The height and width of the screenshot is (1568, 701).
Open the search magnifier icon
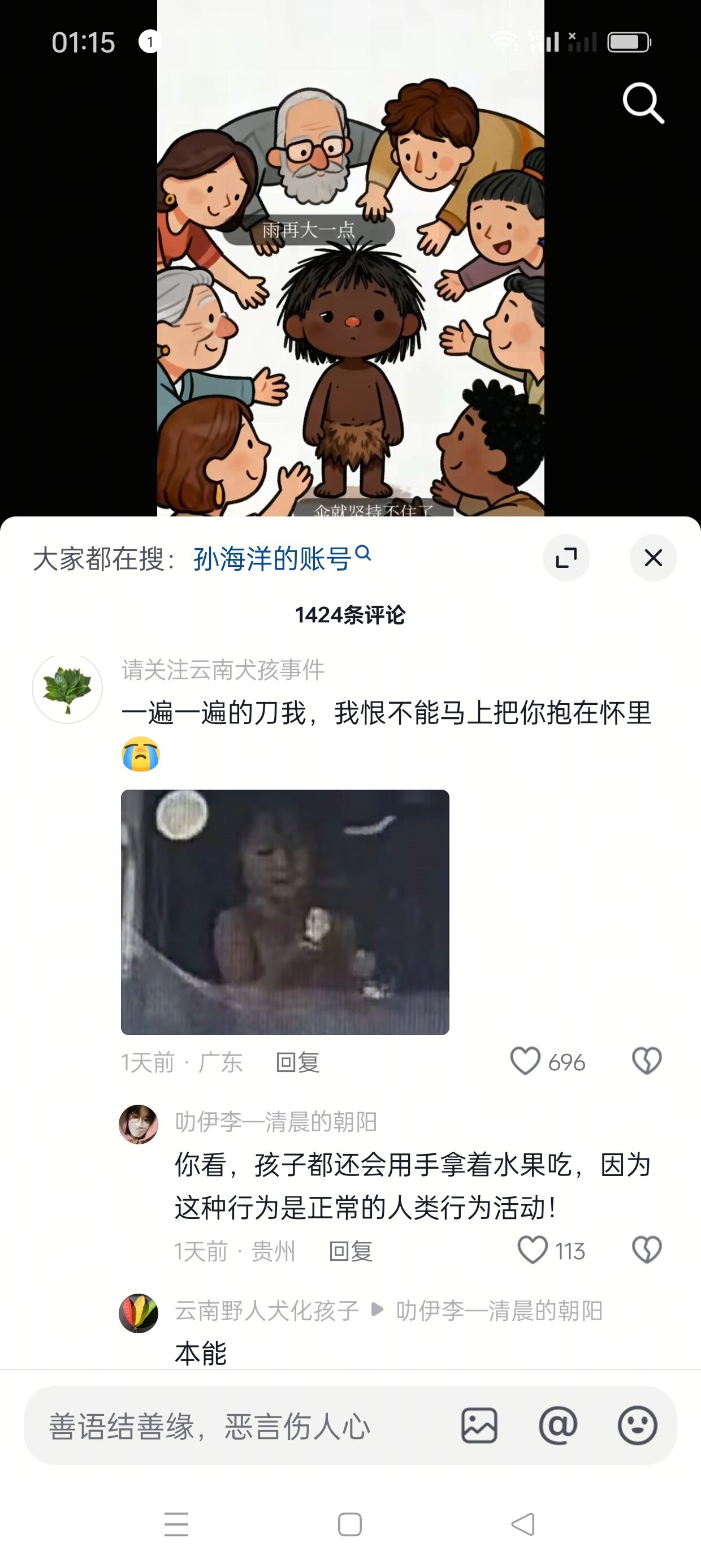(x=643, y=104)
